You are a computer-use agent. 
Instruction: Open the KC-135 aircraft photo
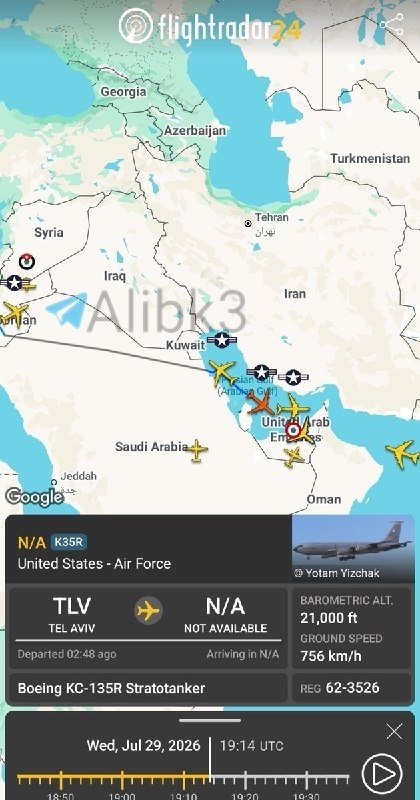(353, 548)
